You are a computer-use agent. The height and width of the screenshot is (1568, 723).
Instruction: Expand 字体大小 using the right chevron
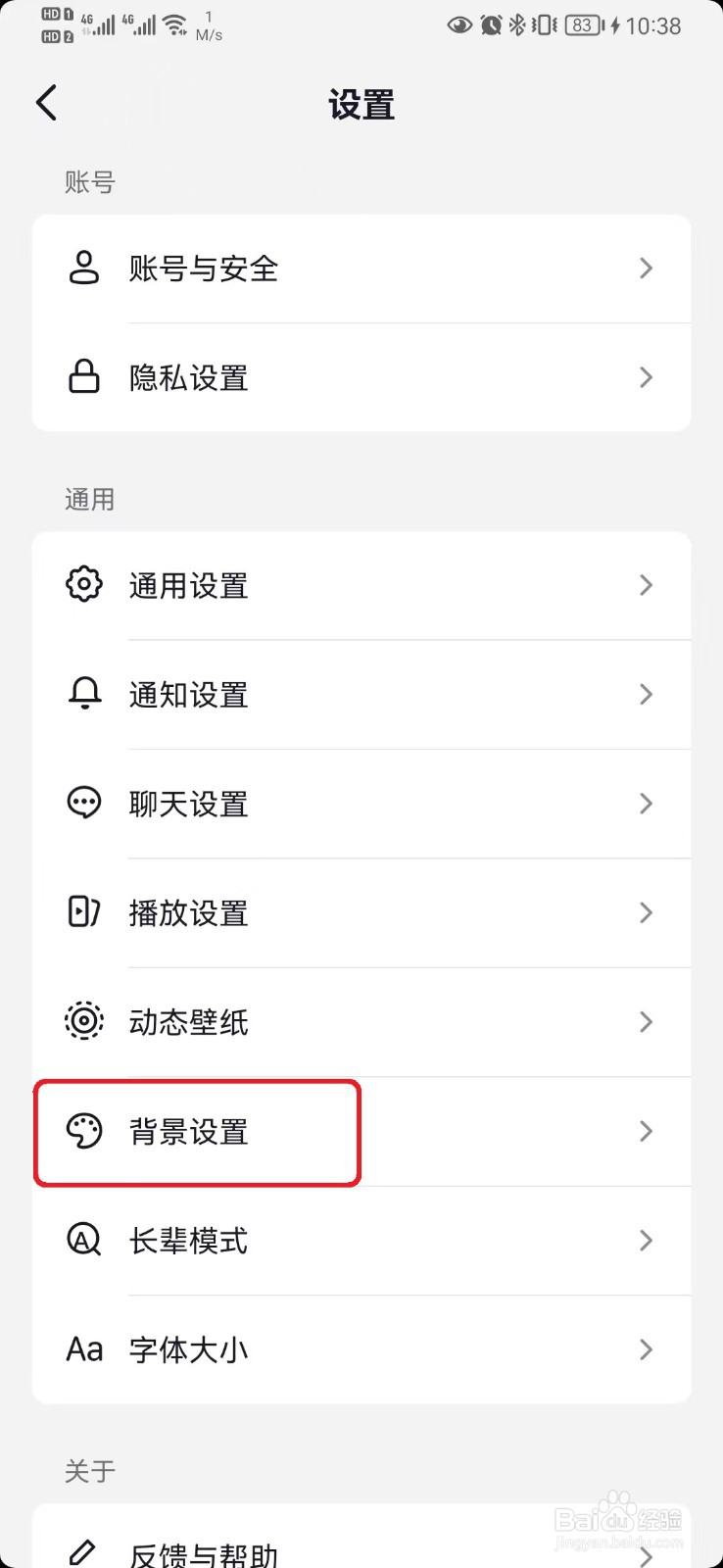[646, 1348]
